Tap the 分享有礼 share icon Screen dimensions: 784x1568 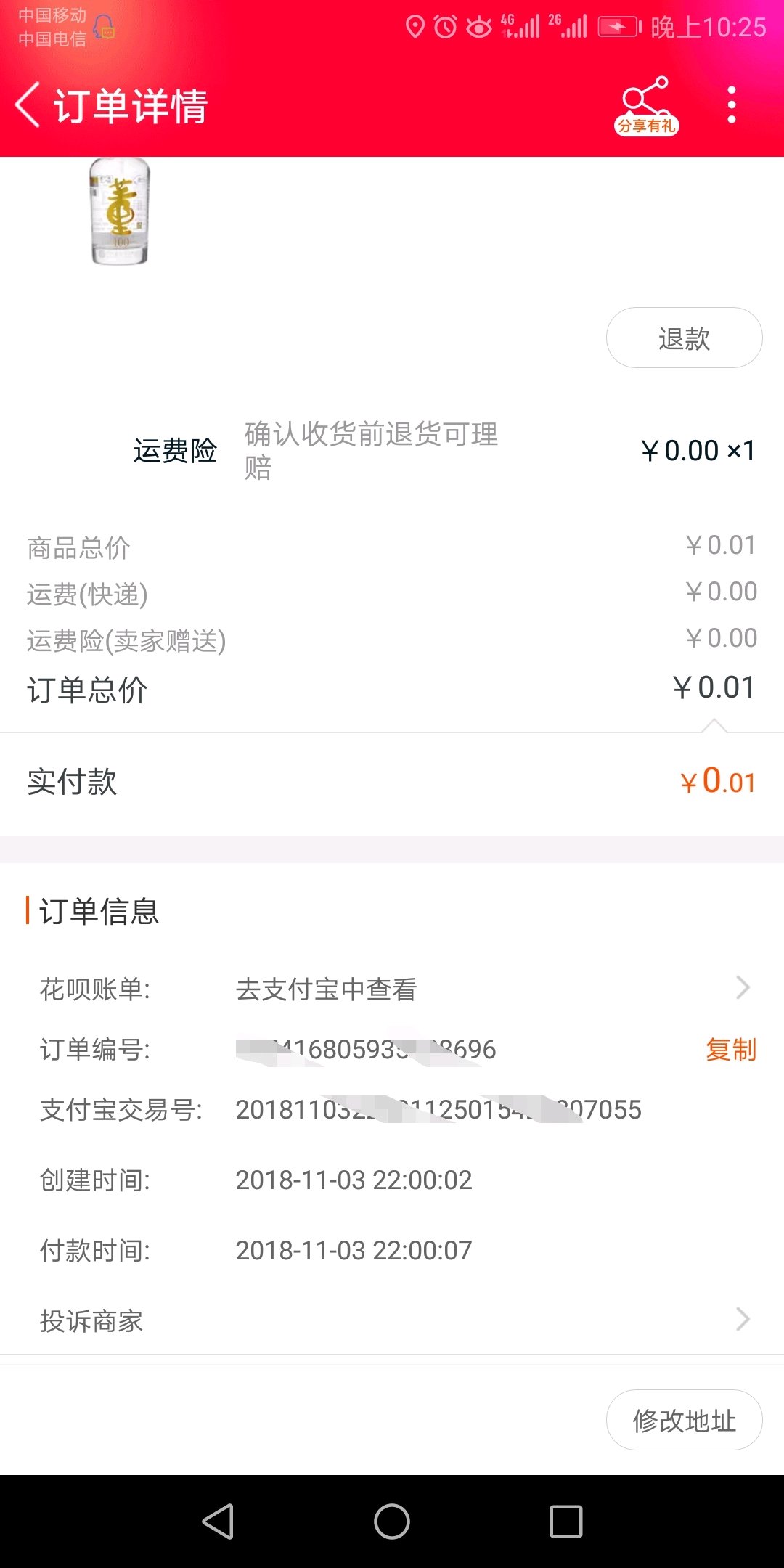646,106
